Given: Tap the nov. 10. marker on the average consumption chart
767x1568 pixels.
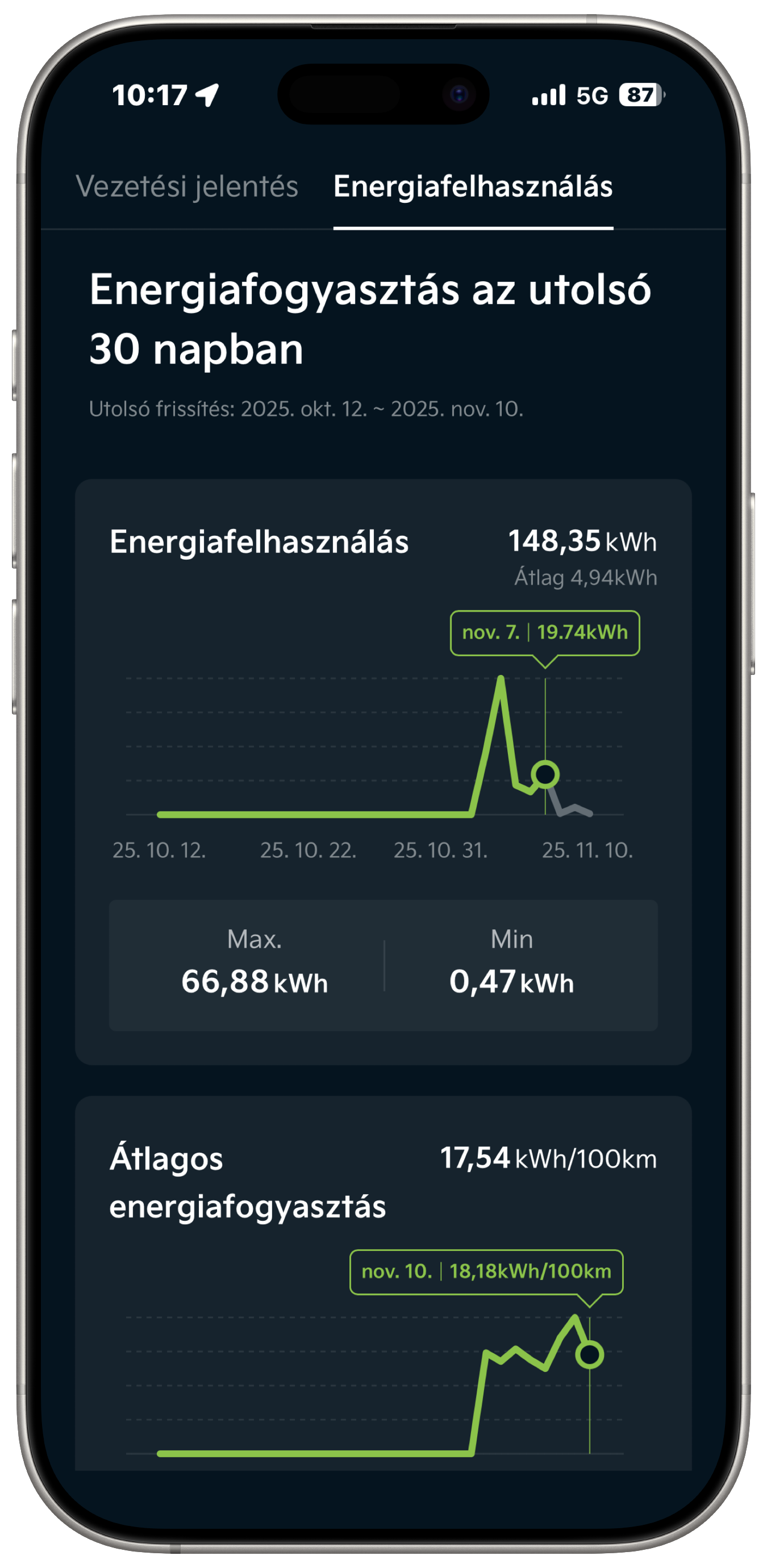Looking at the screenshot, I should [589, 1355].
